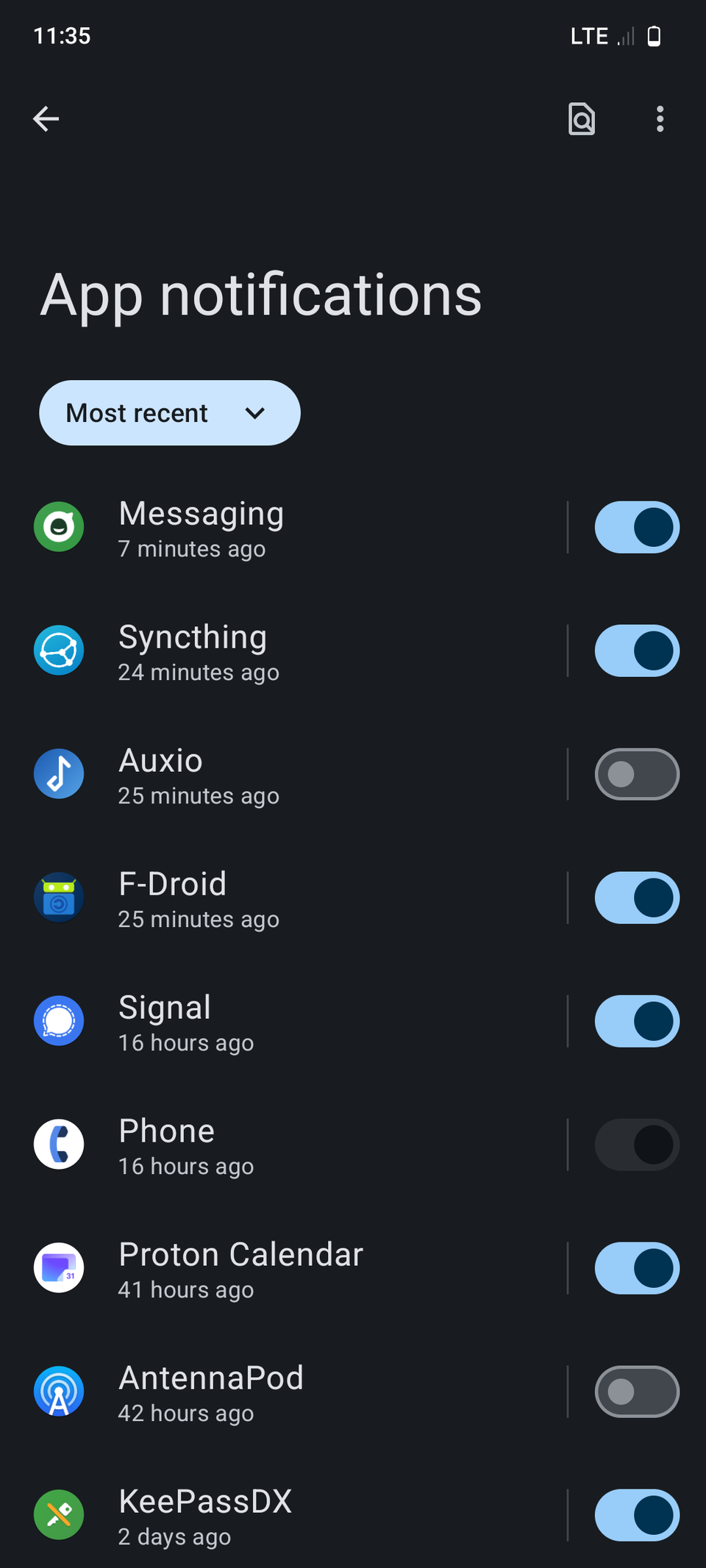Image resolution: width=706 pixels, height=1568 pixels.
Task: Click the chevron beside Most recent
Action: (255, 413)
